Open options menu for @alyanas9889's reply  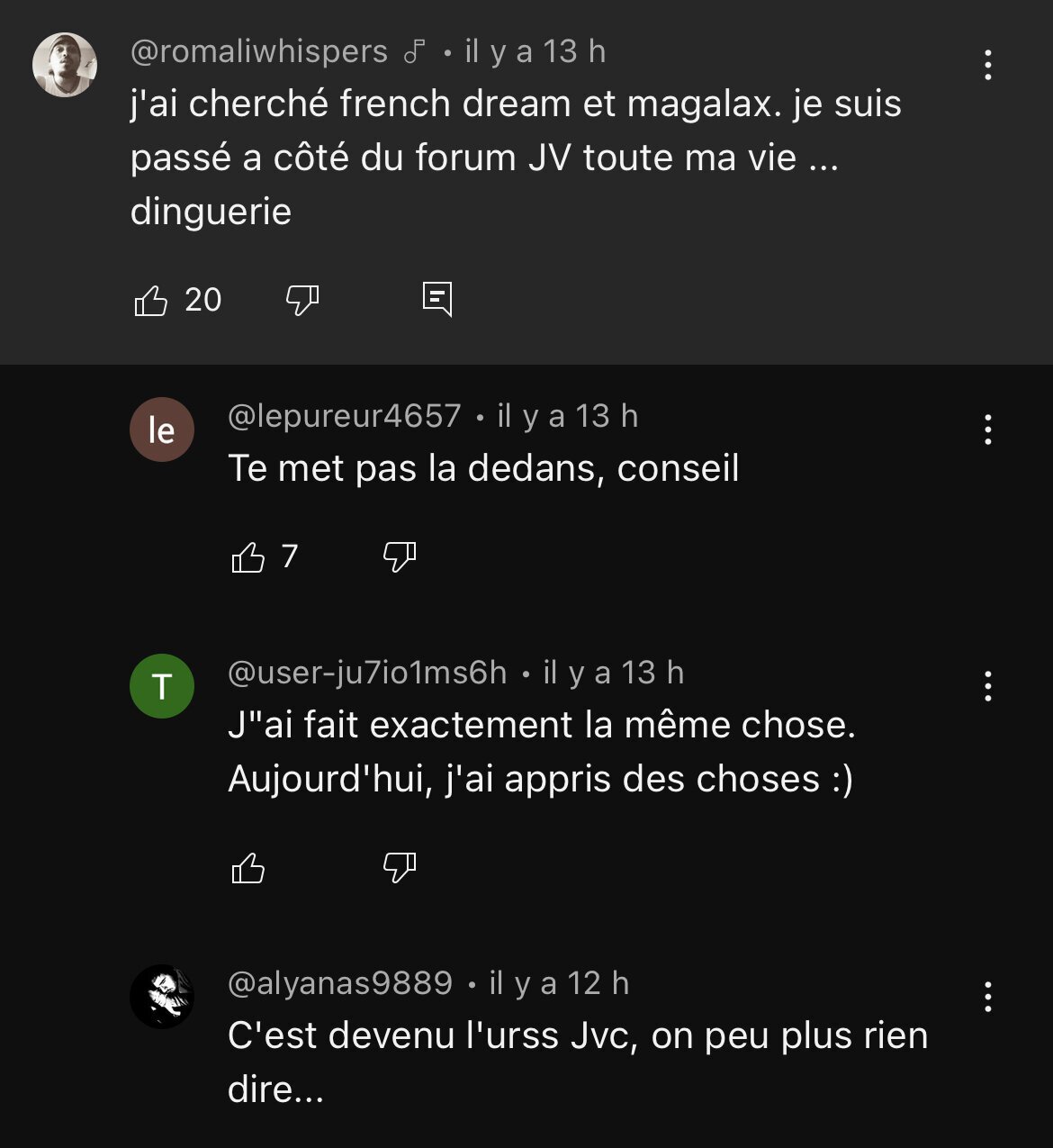(988, 997)
